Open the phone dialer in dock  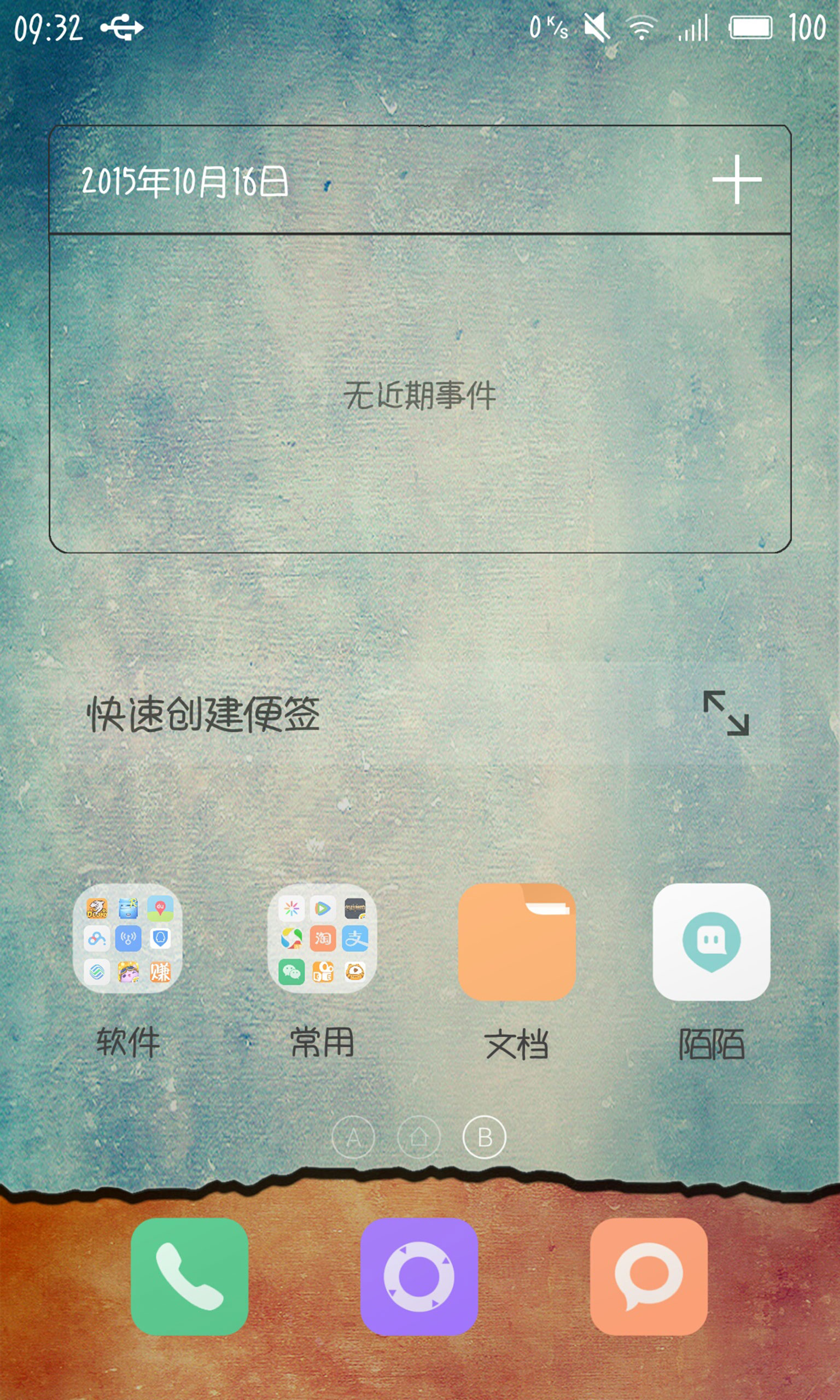190,1276
